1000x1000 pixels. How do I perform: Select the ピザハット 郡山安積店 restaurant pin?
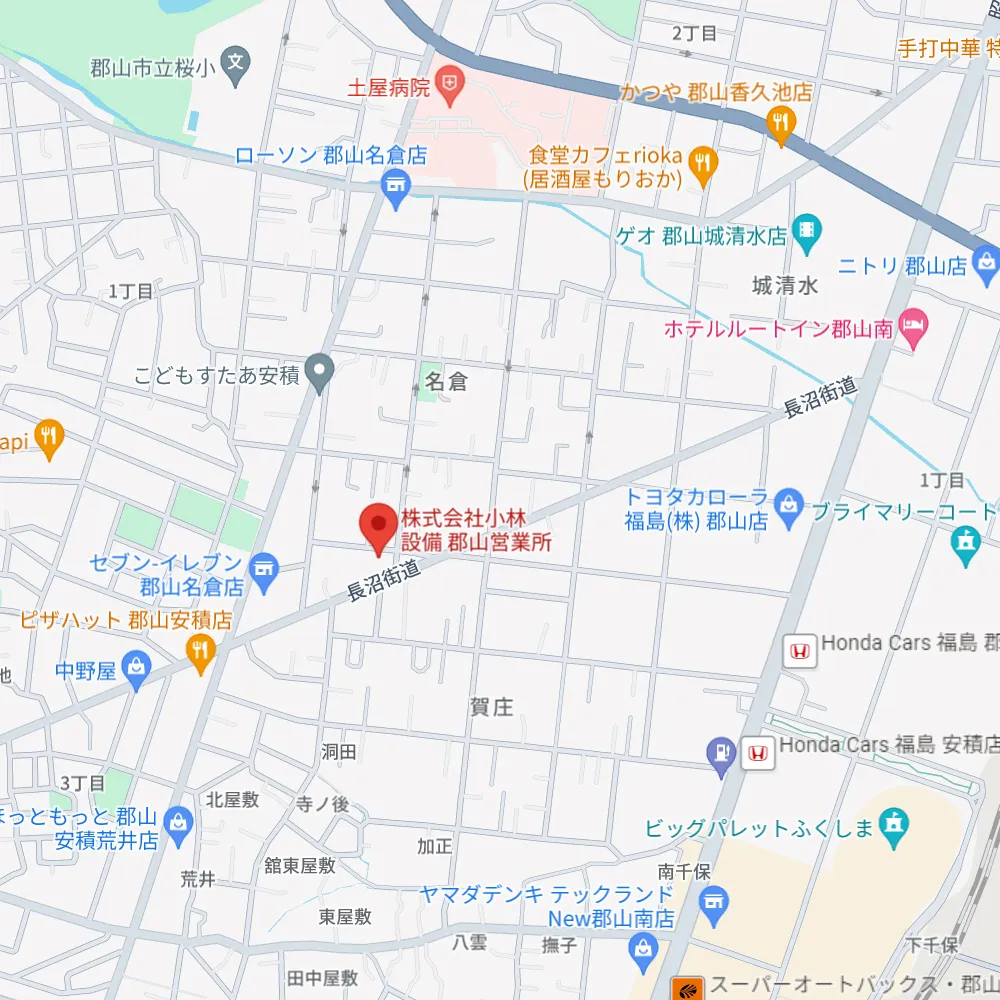[x=201, y=650]
